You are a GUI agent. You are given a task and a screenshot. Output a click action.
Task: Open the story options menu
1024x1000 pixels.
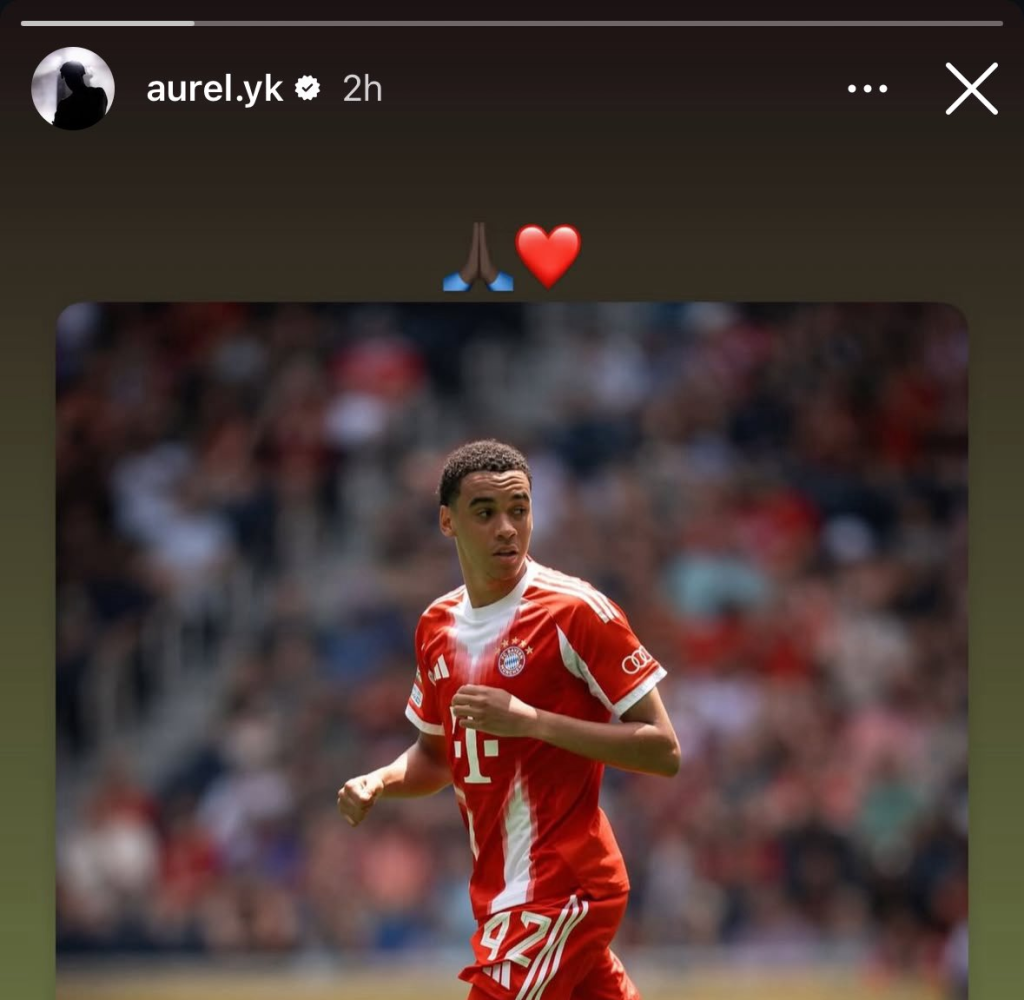867,89
